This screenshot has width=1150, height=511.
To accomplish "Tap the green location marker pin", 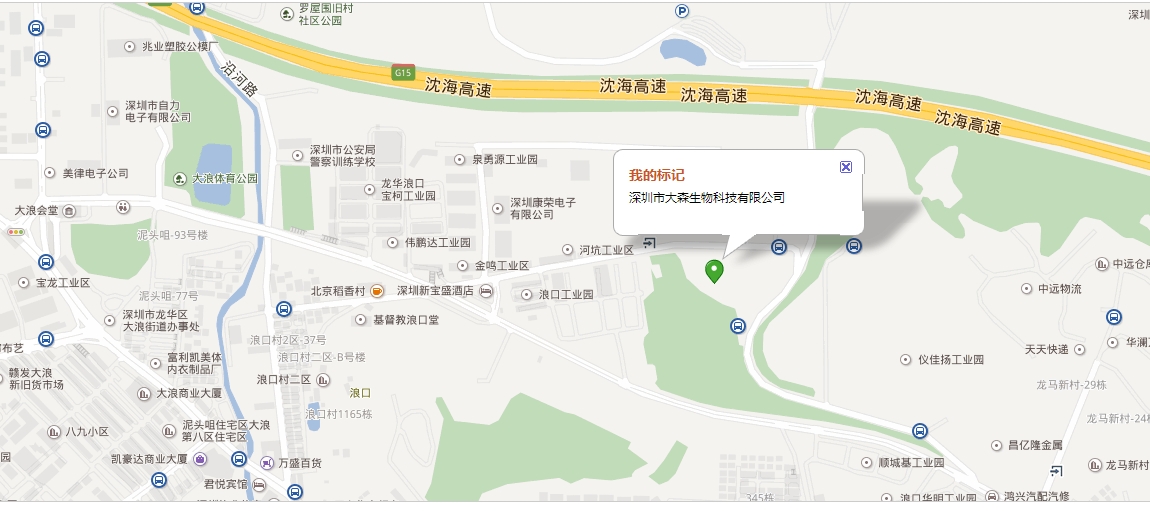I will coord(714,270).
